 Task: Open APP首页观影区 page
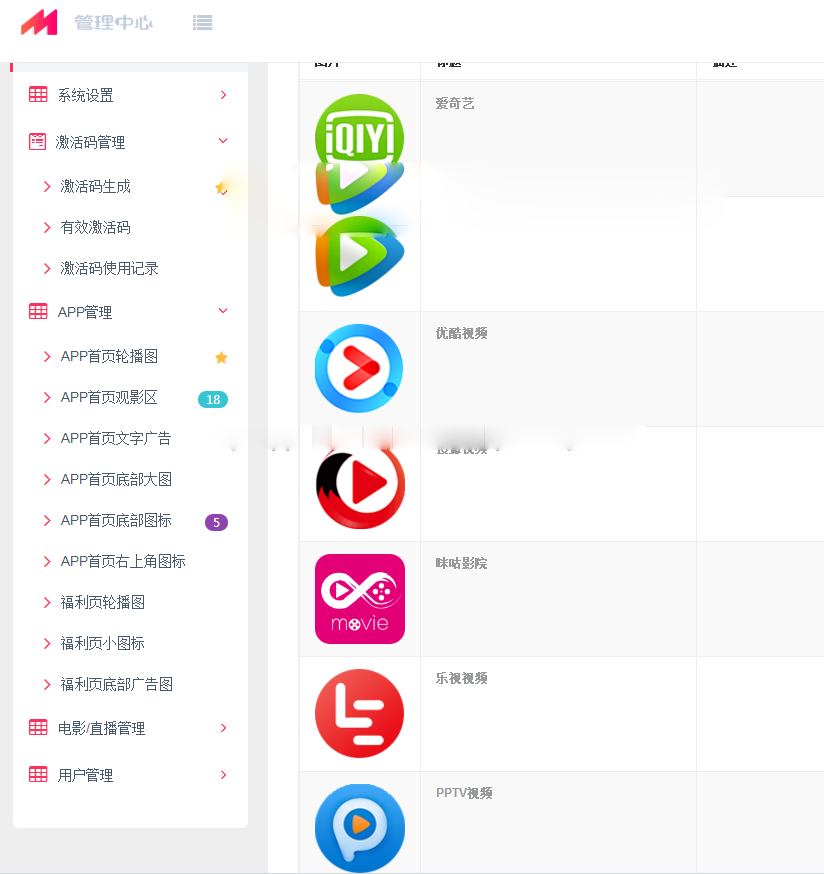click(x=110, y=397)
